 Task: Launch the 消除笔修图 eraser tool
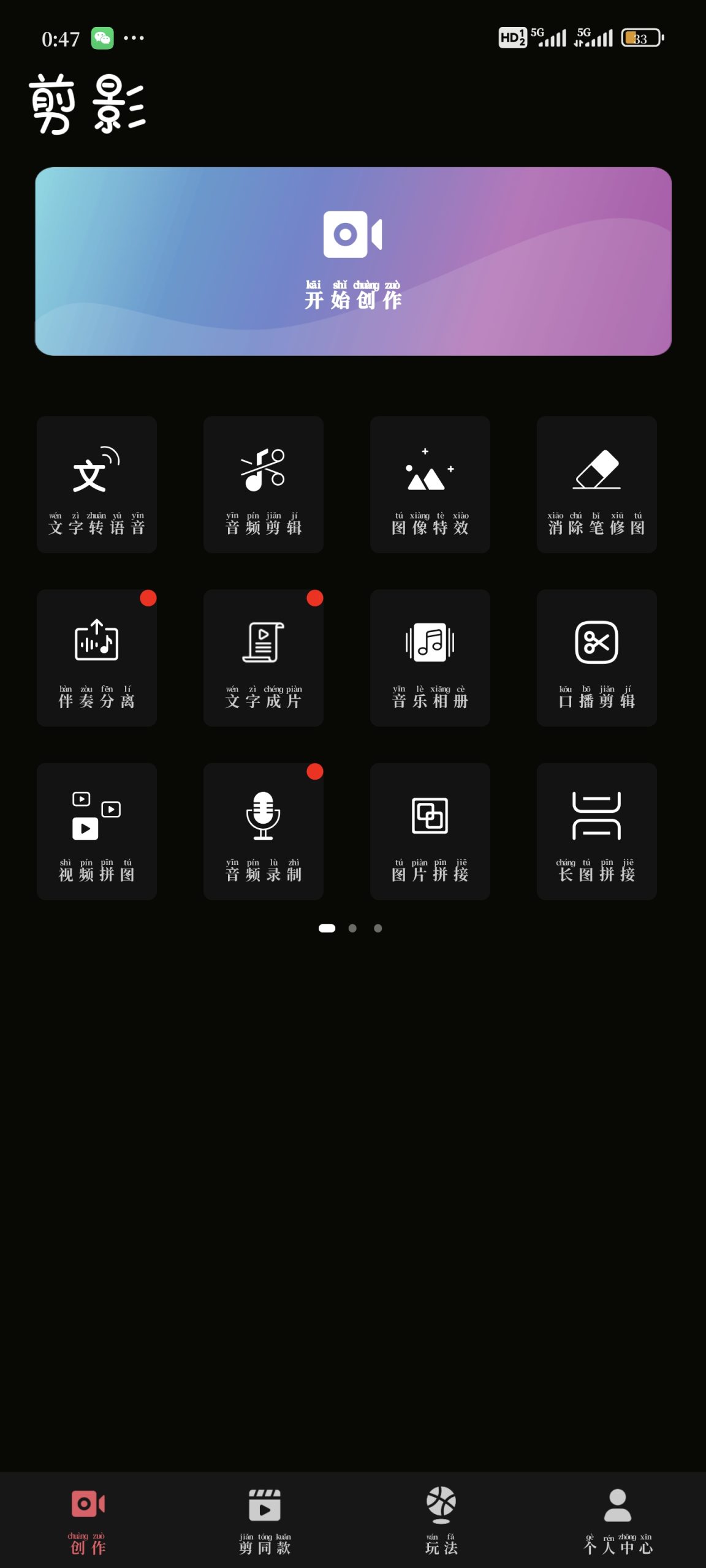(597, 484)
